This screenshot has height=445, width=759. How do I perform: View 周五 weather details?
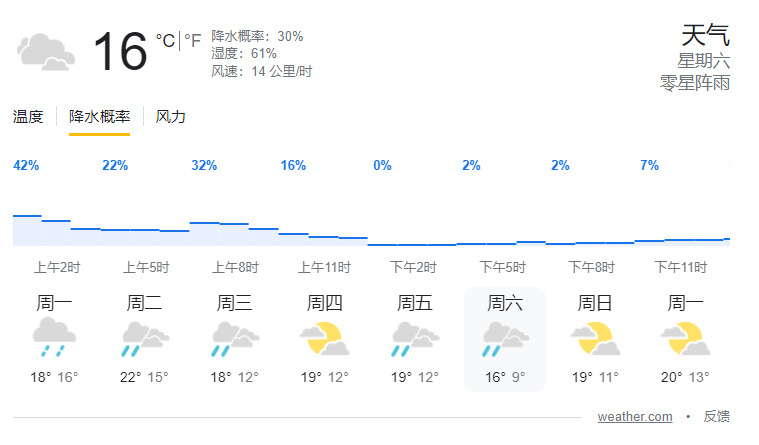415,340
